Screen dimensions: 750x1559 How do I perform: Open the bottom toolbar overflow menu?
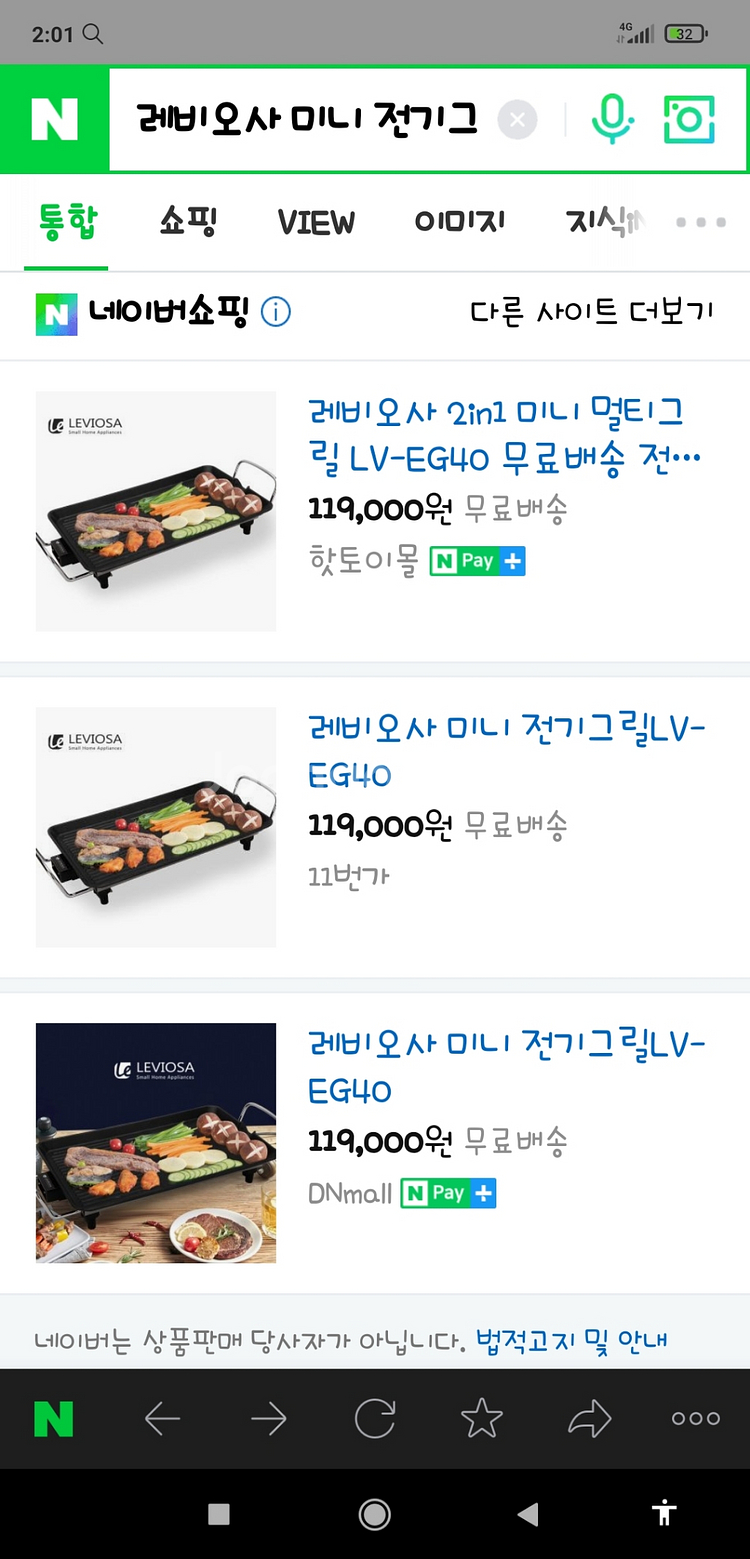click(x=696, y=1418)
